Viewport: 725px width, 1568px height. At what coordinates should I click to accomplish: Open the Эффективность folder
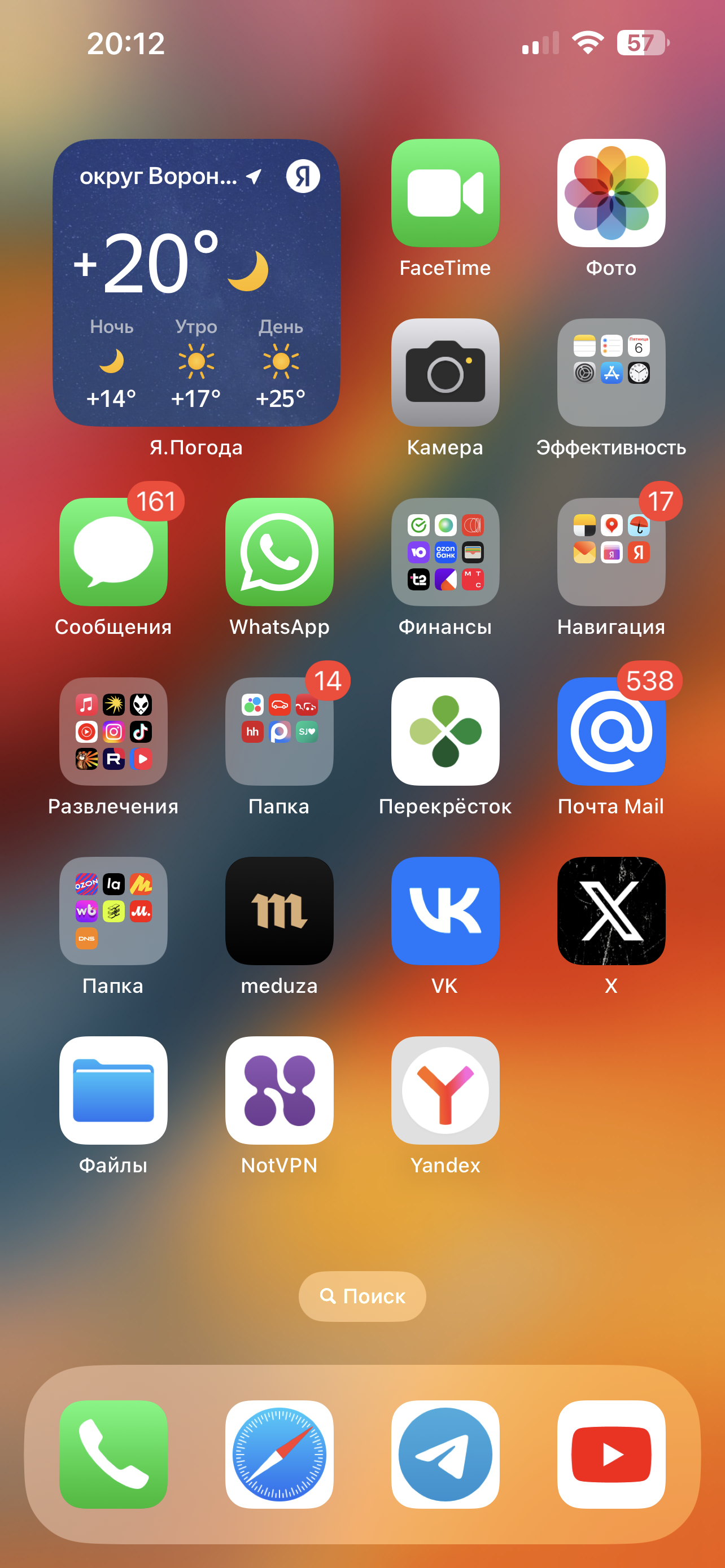tap(610, 373)
